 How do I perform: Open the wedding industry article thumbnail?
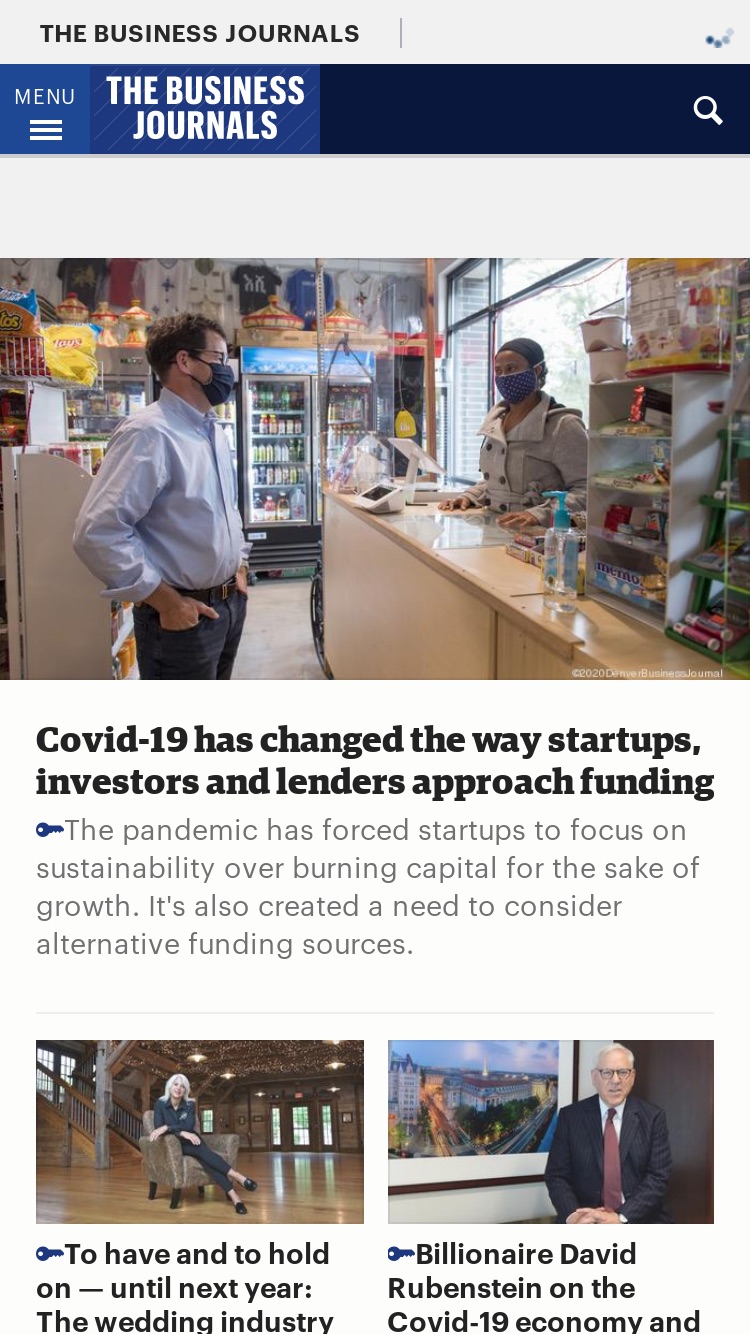(x=200, y=1131)
